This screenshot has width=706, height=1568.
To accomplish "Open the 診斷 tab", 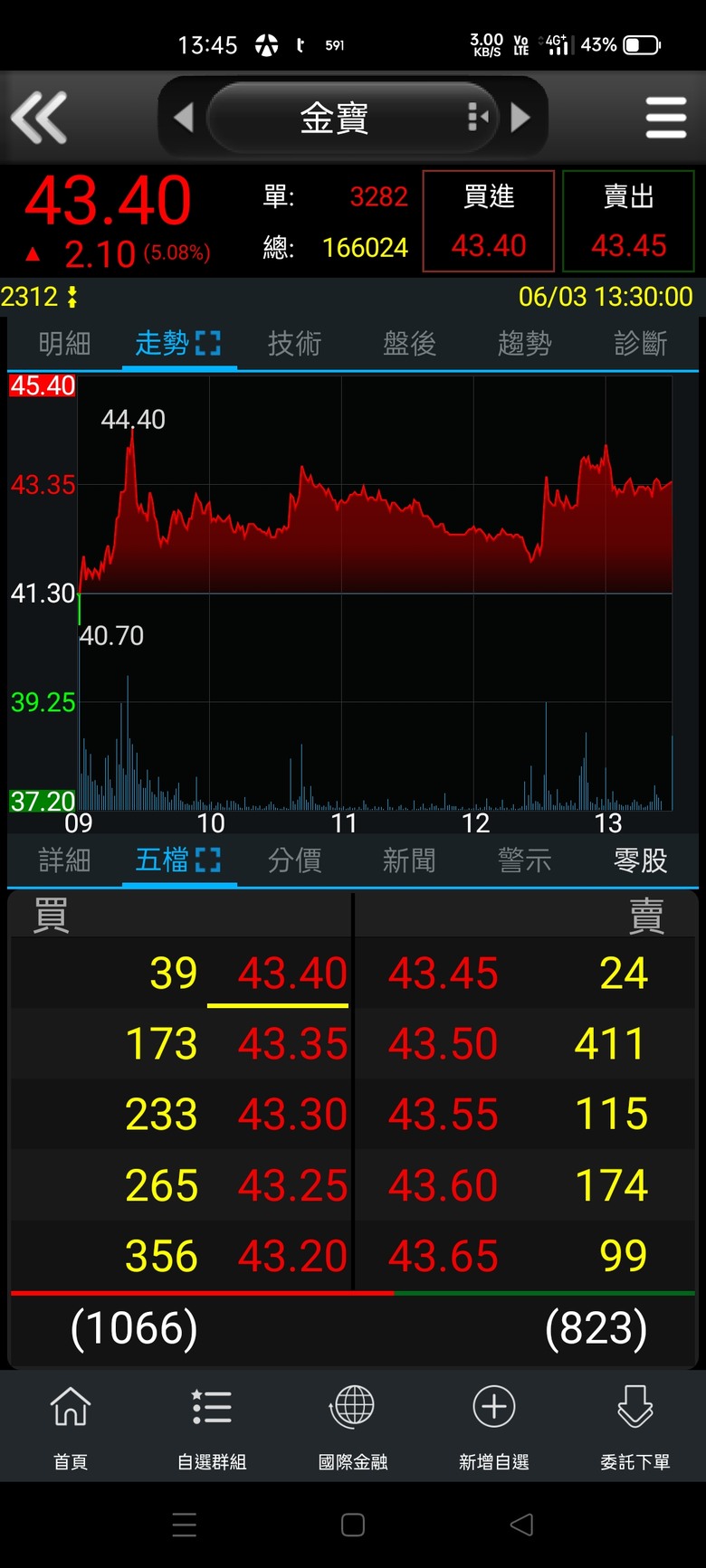I will click(x=640, y=344).
